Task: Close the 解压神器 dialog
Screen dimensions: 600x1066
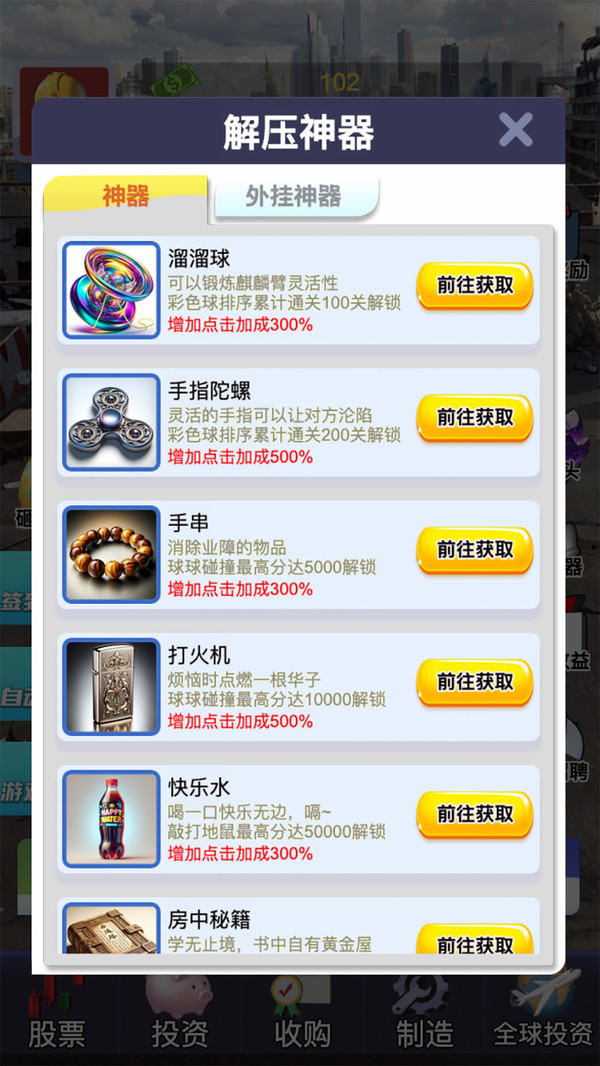Action: [x=515, y=130]
